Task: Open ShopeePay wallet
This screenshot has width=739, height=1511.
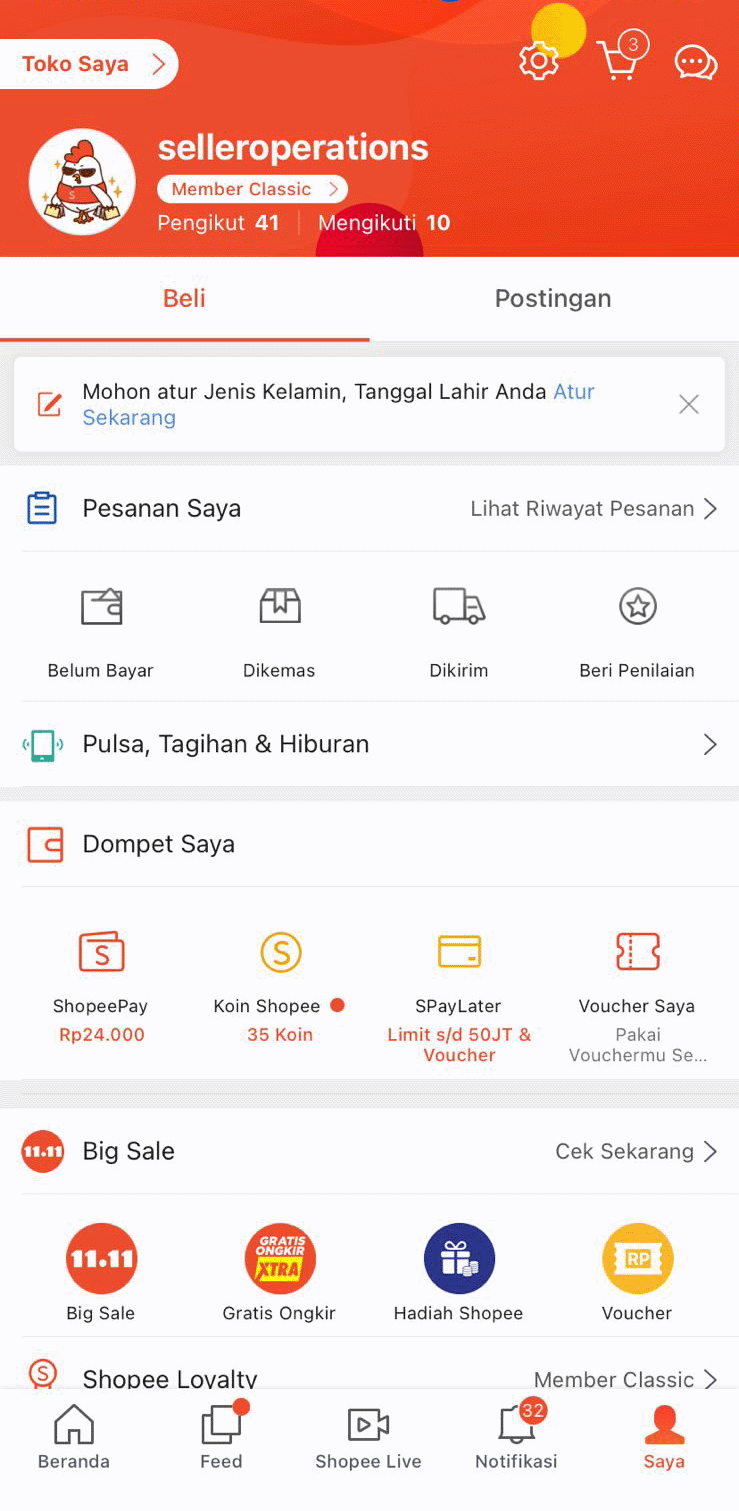Action: click(x=101, y=987)
